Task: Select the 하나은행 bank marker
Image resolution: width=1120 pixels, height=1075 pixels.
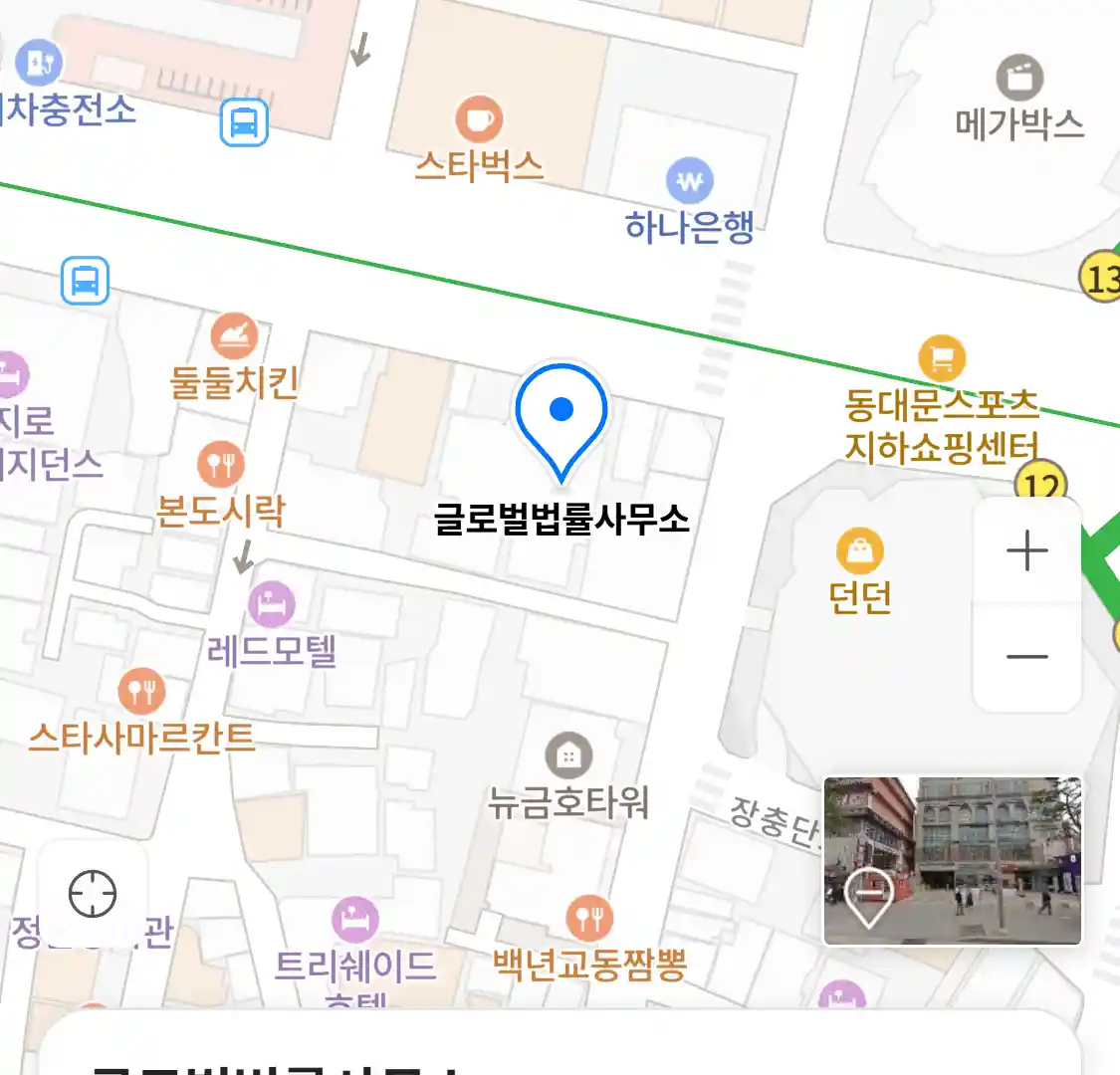Action: [x=690, y=181]
